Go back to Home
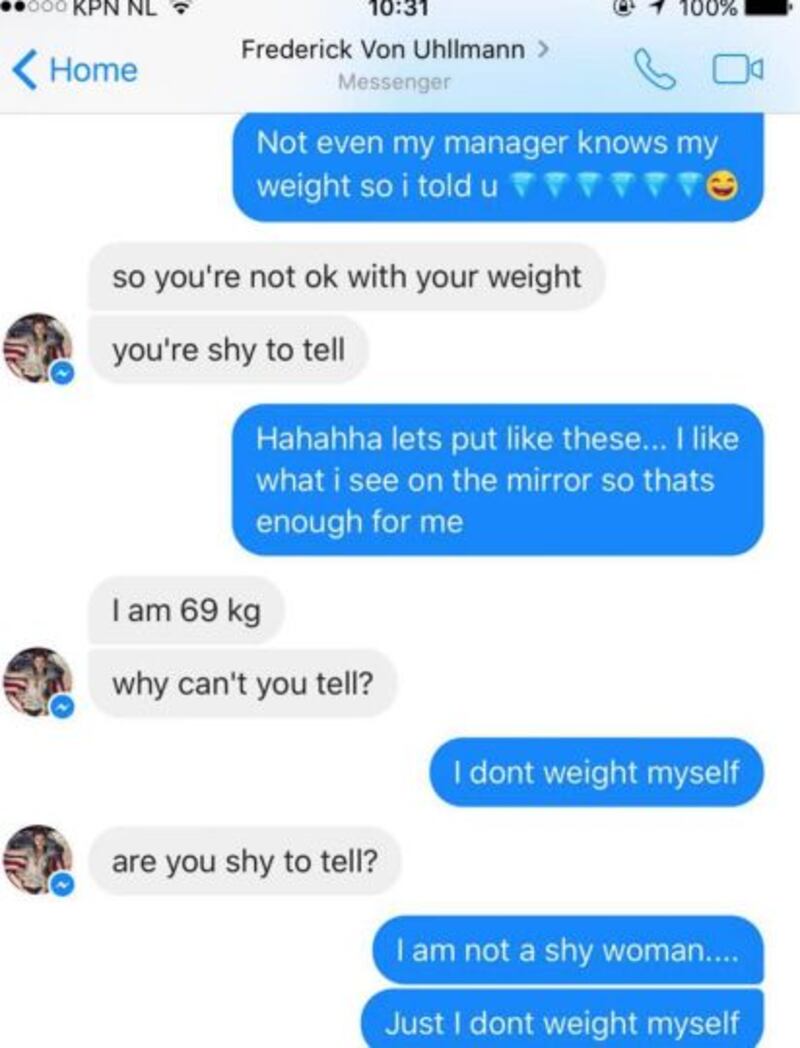This screenshot has width=800, height=1048. (x=75, y=70)
